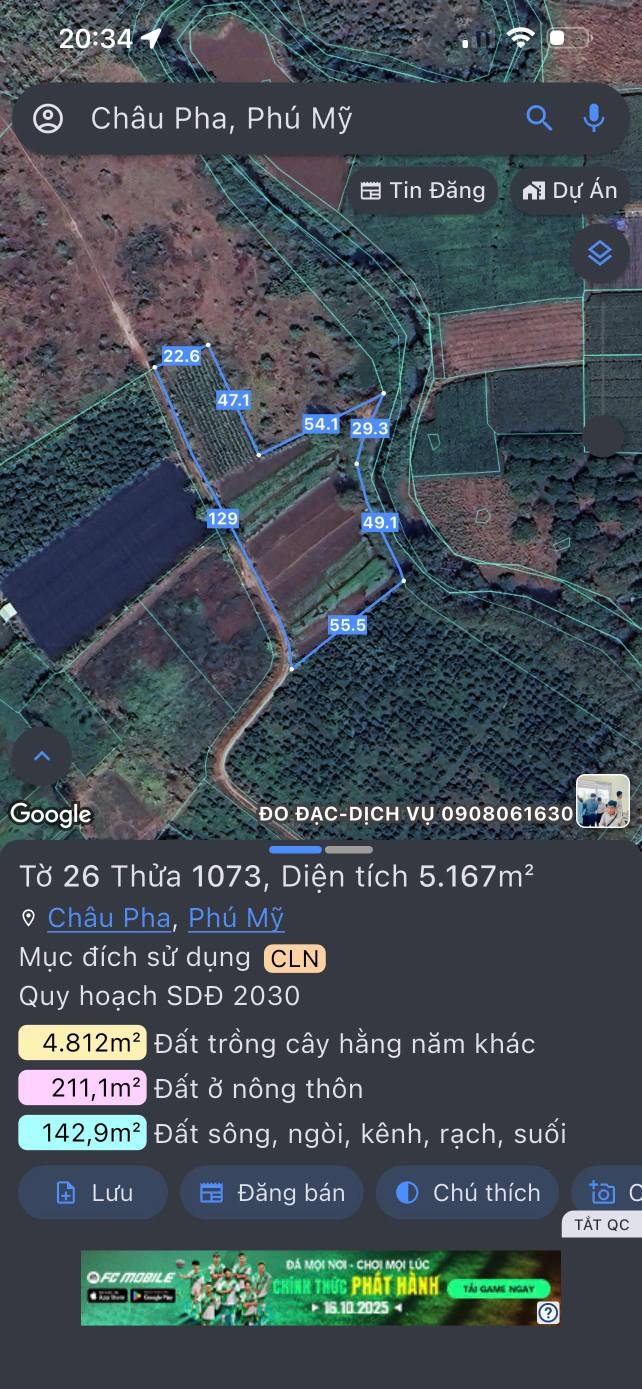Open the Tin Đăng listings chip
This screenshot has height=1389, width=642.
tap(422, 191)
